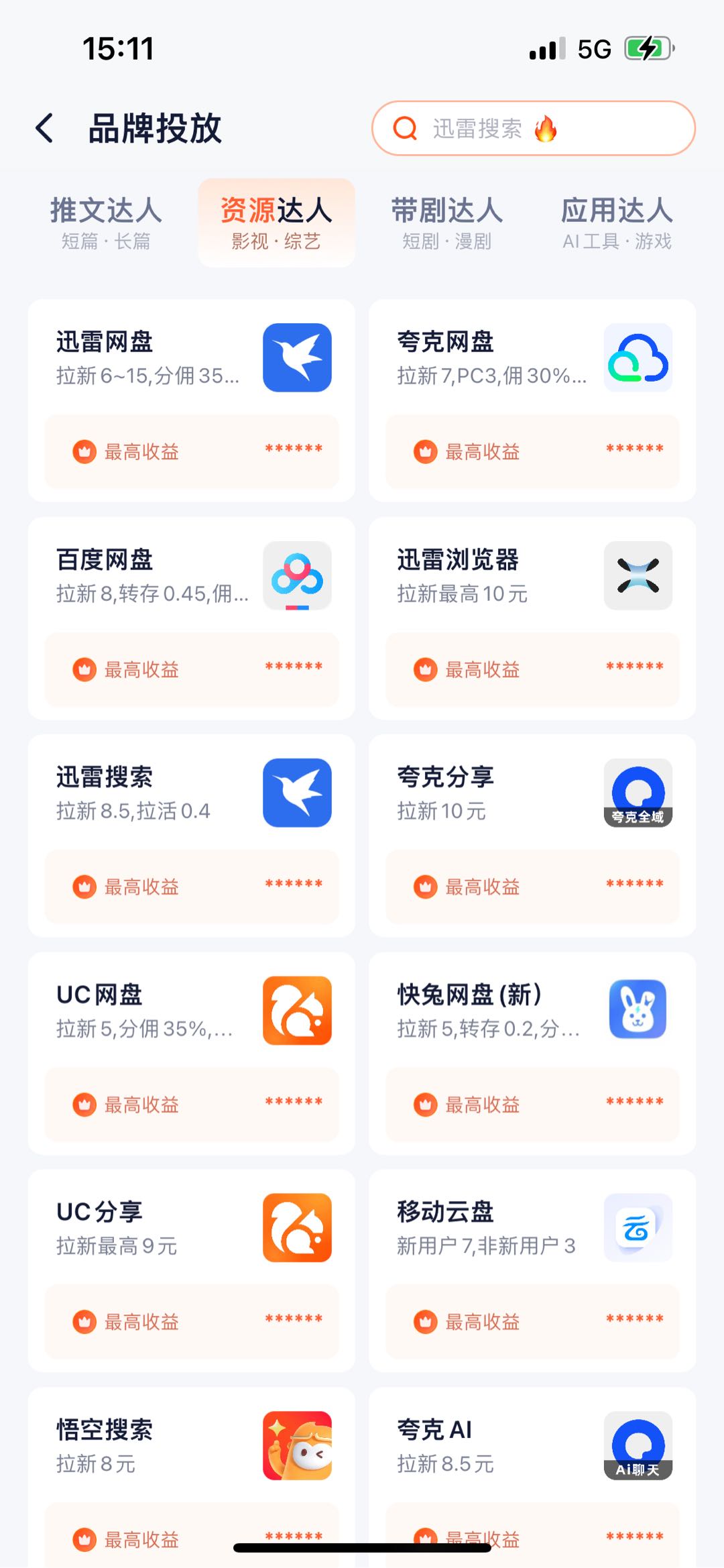Open the 移动云盘 cloud icon

pos(638,1228)
